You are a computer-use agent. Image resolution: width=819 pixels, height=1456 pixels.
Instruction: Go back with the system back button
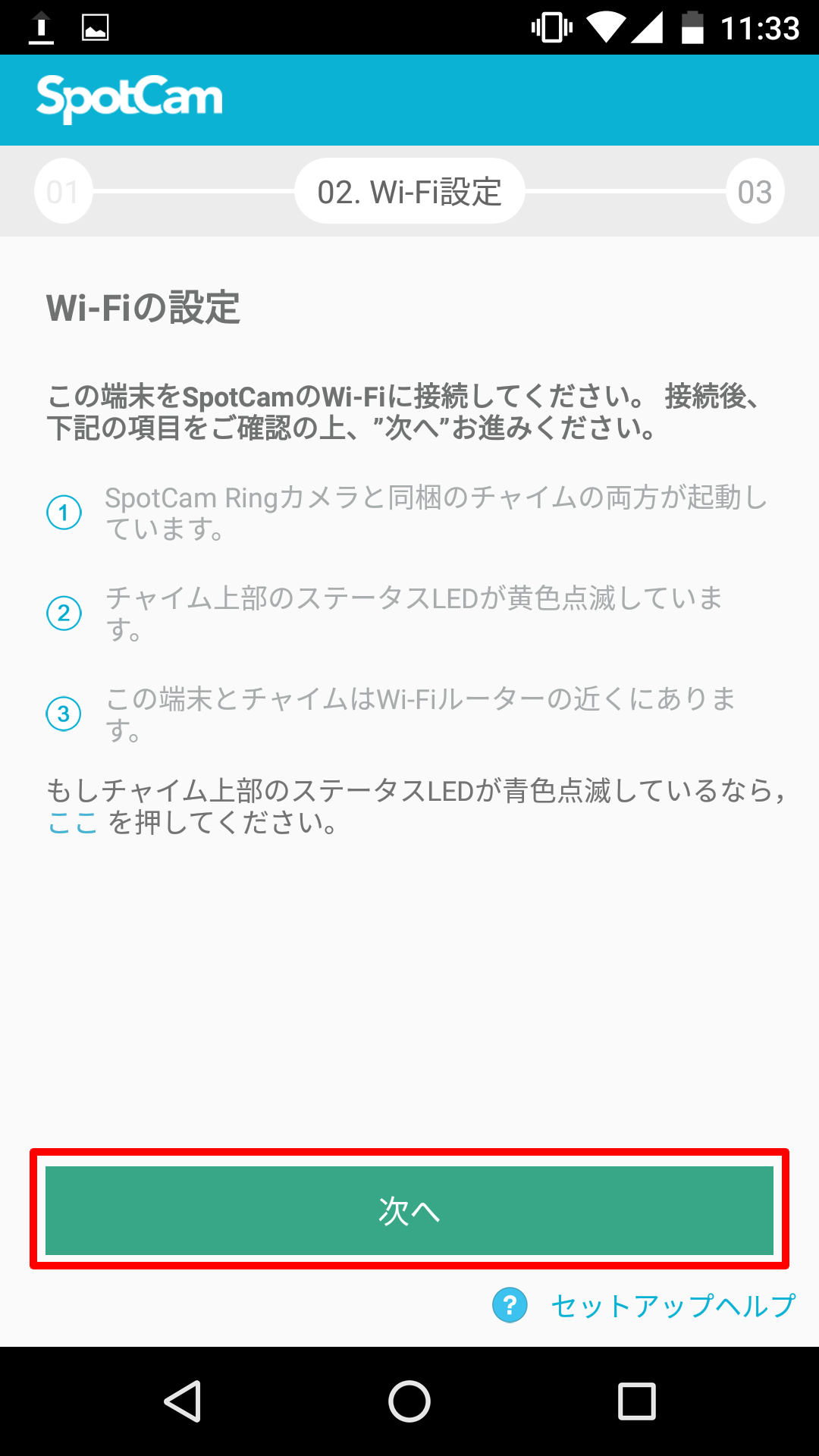pos(182,1401)
